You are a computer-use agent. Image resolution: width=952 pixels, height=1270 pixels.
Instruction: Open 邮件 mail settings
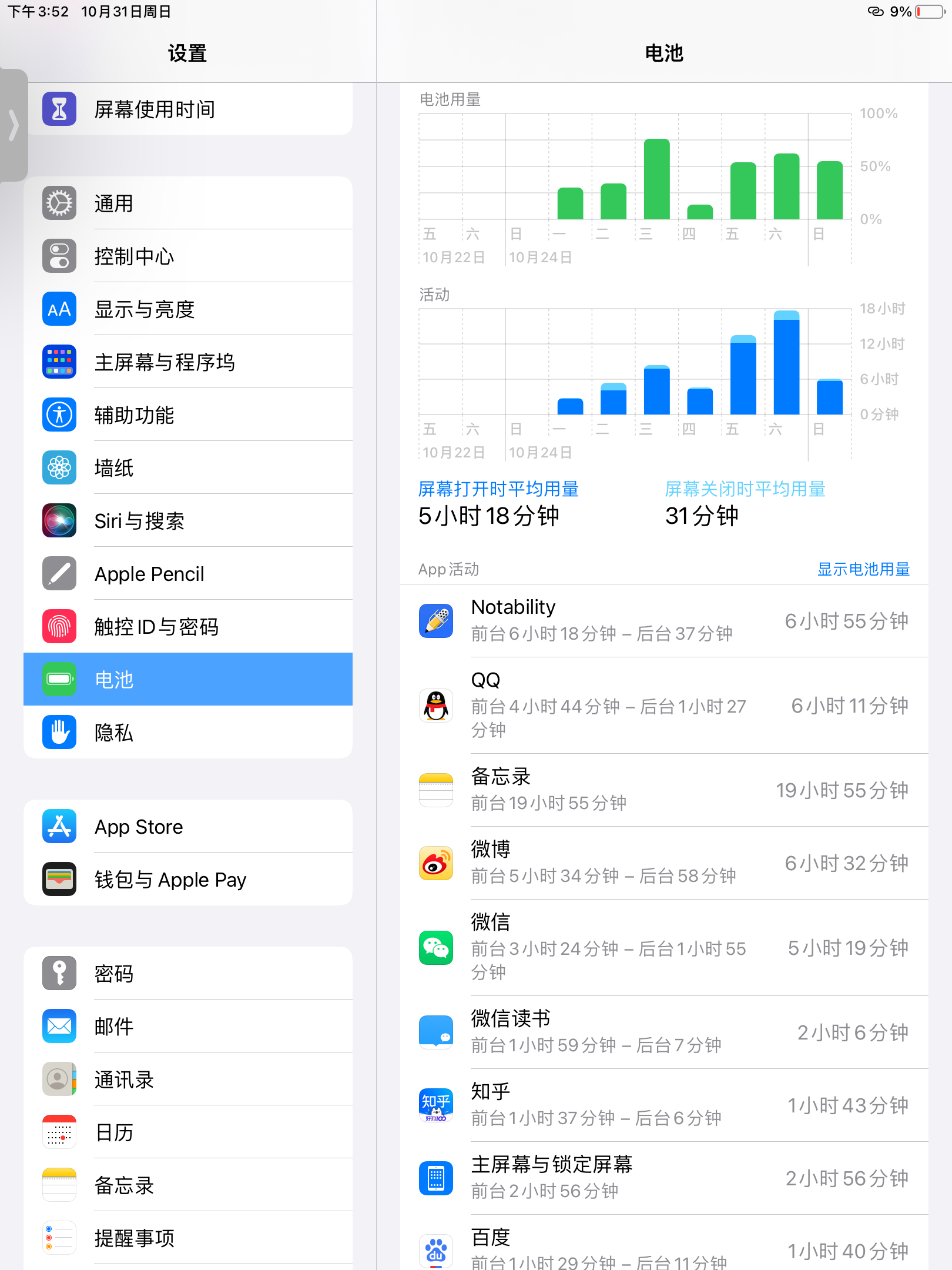coord(188,1027)
